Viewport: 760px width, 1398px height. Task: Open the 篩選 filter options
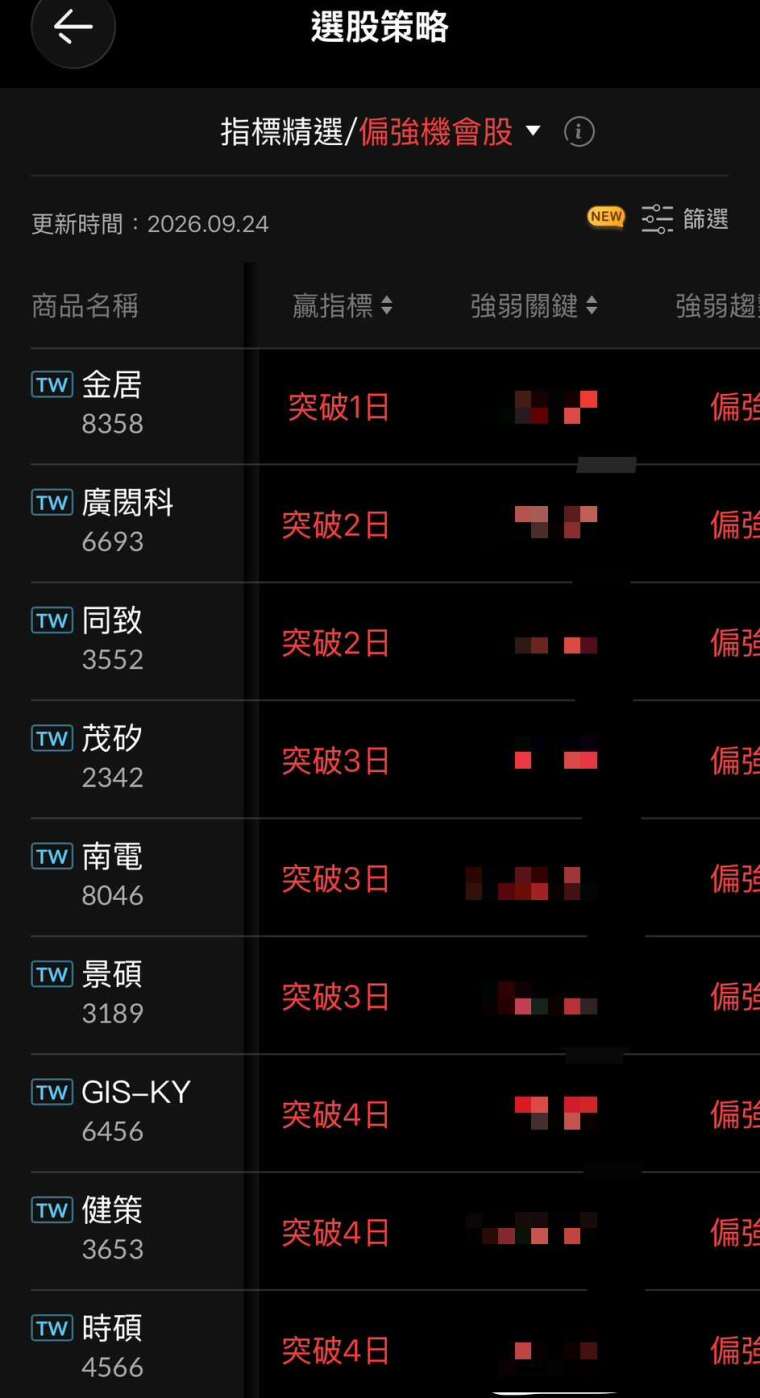(685, 219)
